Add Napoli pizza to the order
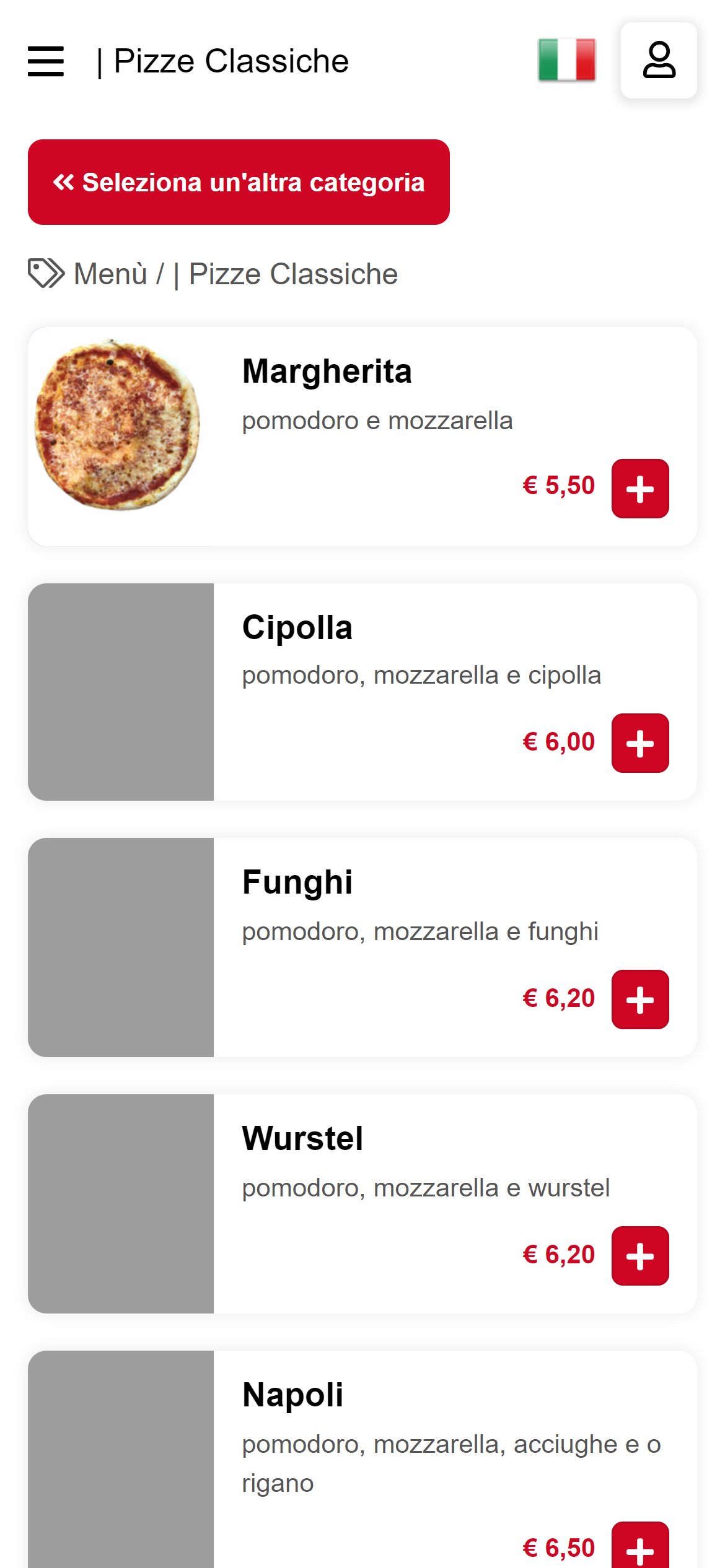The image size is (725, 1568). (639, 1547)
